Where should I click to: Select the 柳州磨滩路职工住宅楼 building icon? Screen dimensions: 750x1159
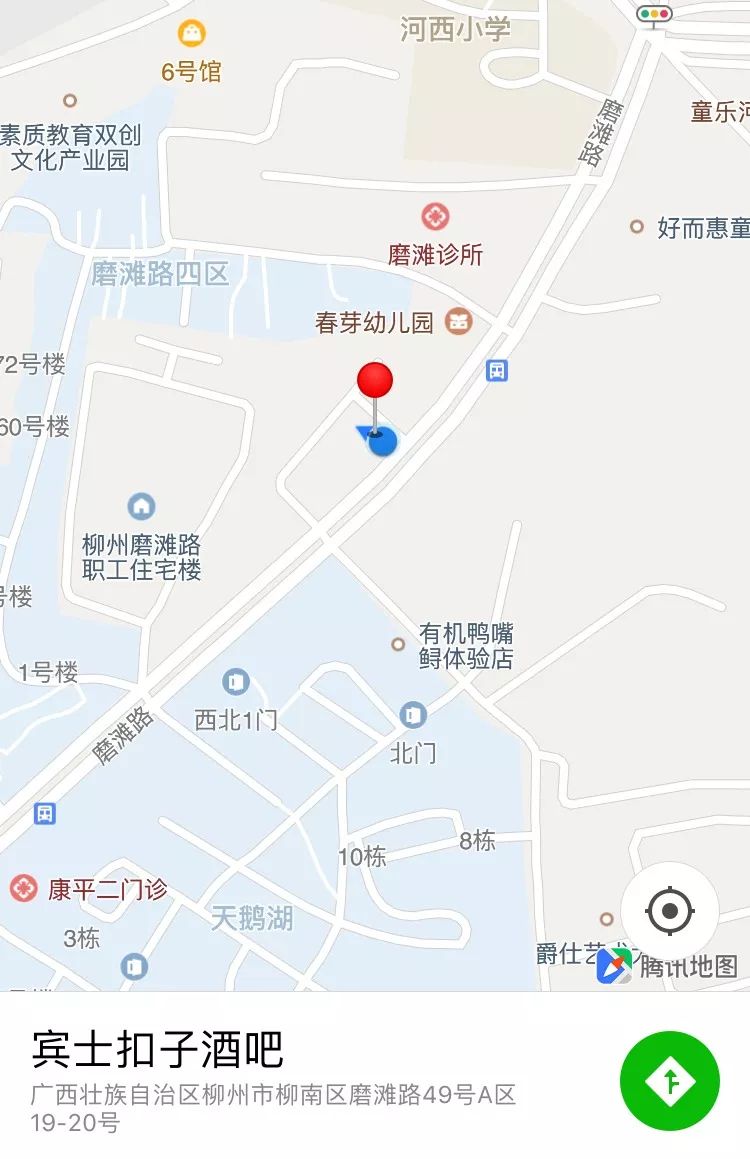pos(143,508)
